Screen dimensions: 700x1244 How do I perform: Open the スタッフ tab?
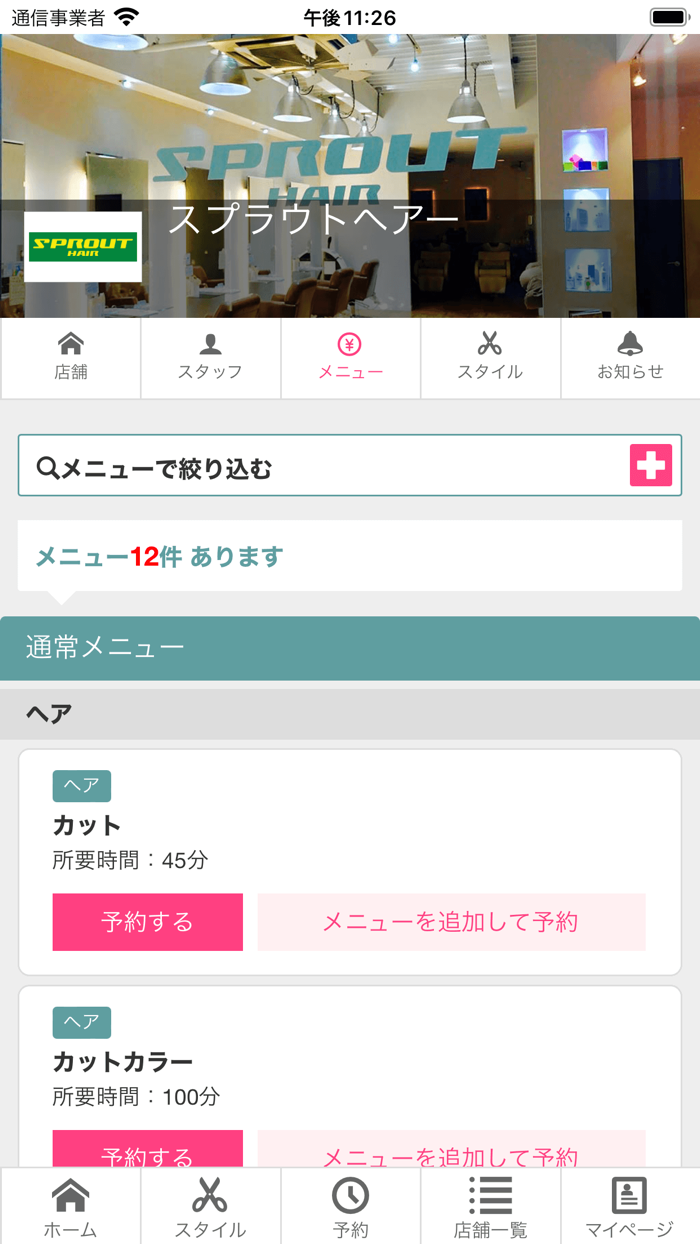(x=210, y=358)
